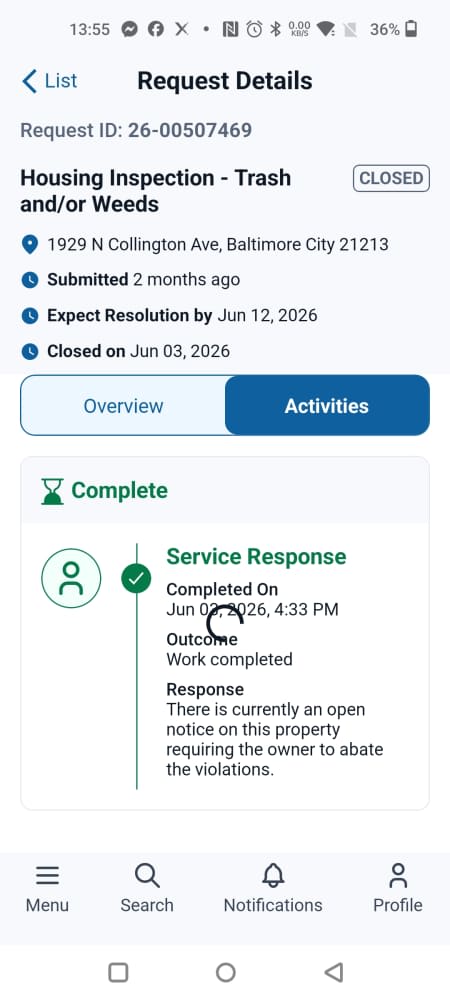Tap the system home button
The height and width of the screenshot is (1000, 450).
226,972
